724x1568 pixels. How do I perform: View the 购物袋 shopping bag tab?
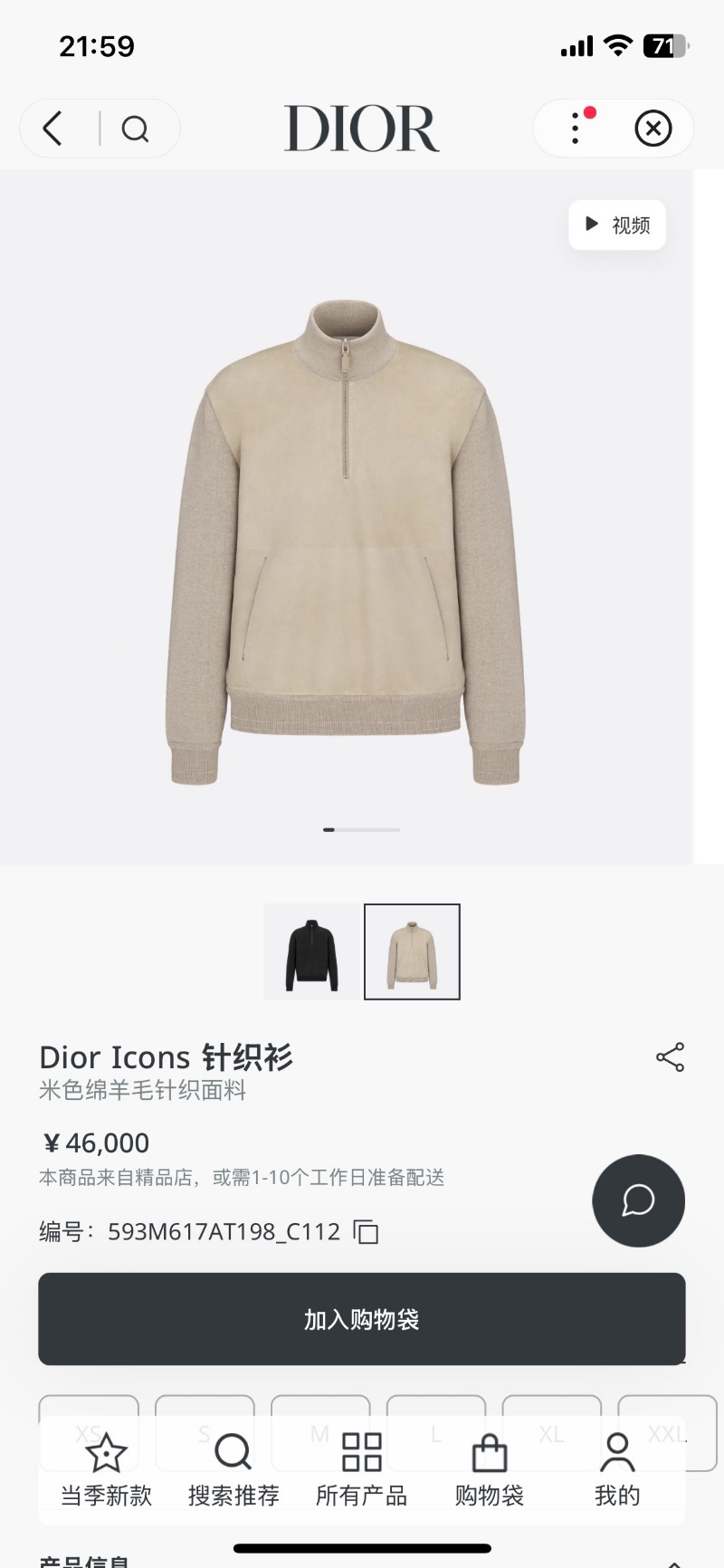click(490, 1470)
